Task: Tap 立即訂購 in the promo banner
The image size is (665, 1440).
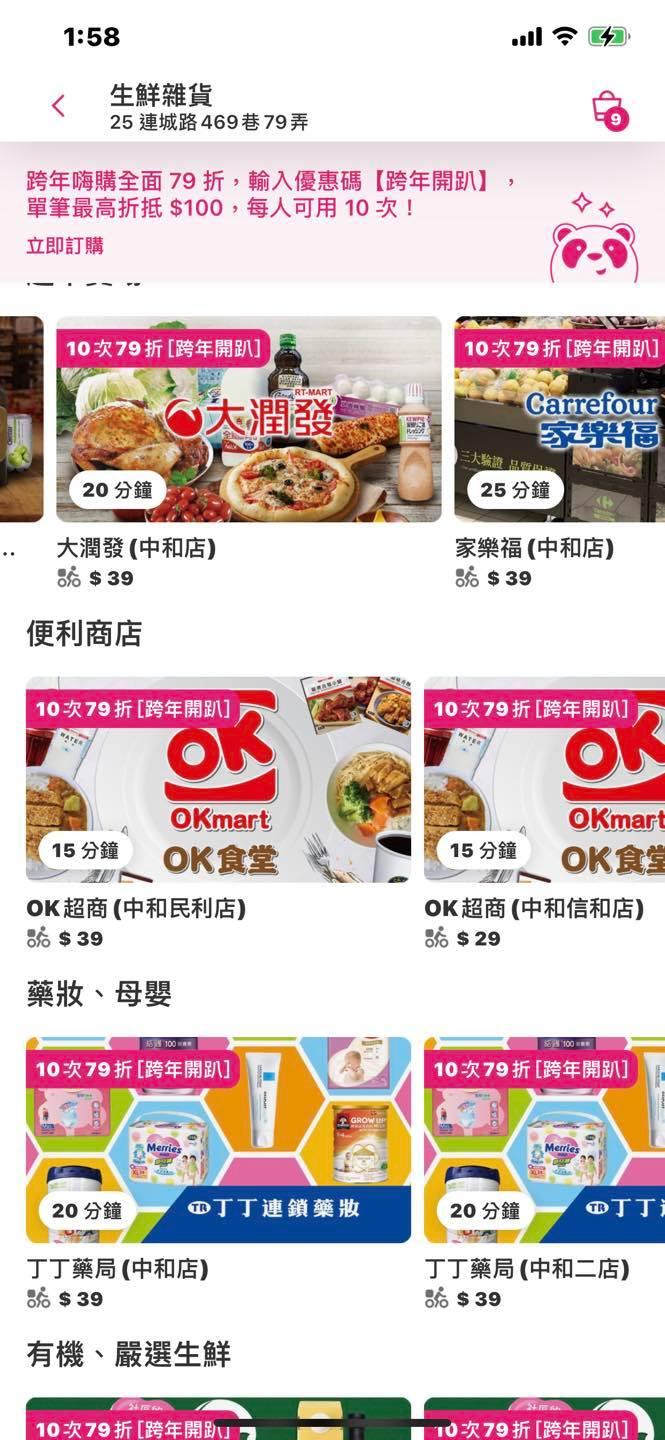Action: coord(65,246)
